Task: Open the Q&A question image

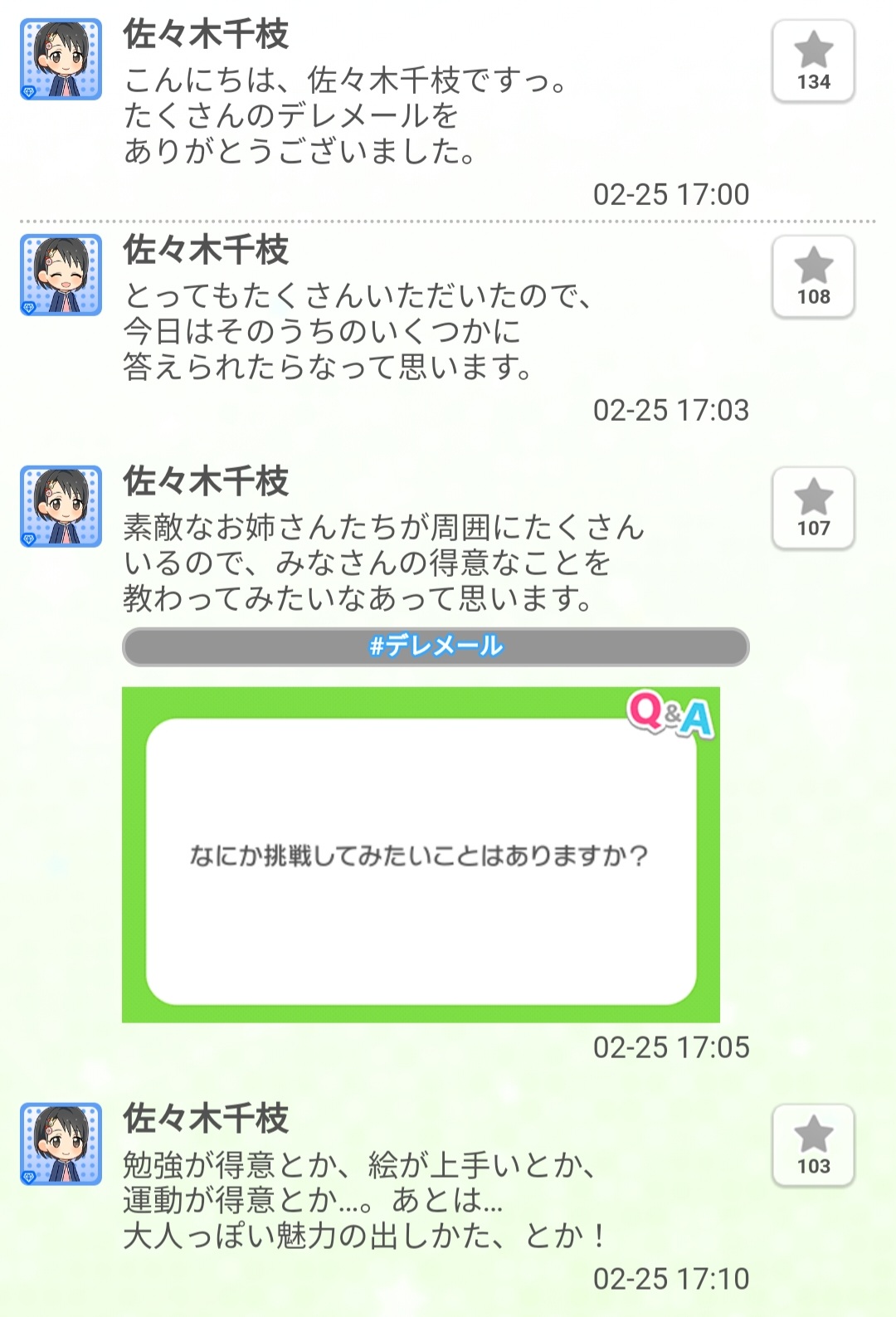Action: click(x=421, y=855)
